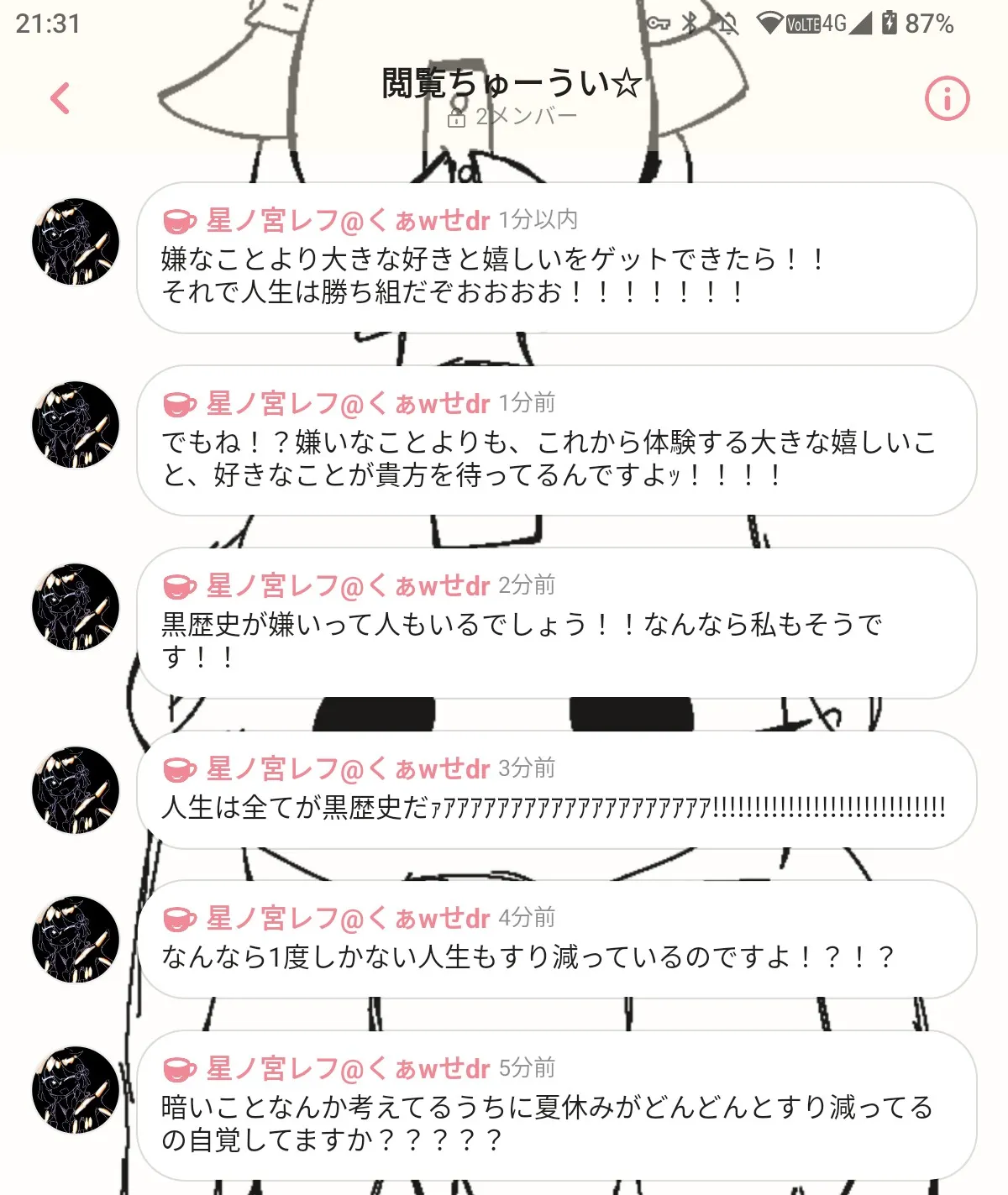
Task: Select the message posted 3分前
Action: point(554,807)
